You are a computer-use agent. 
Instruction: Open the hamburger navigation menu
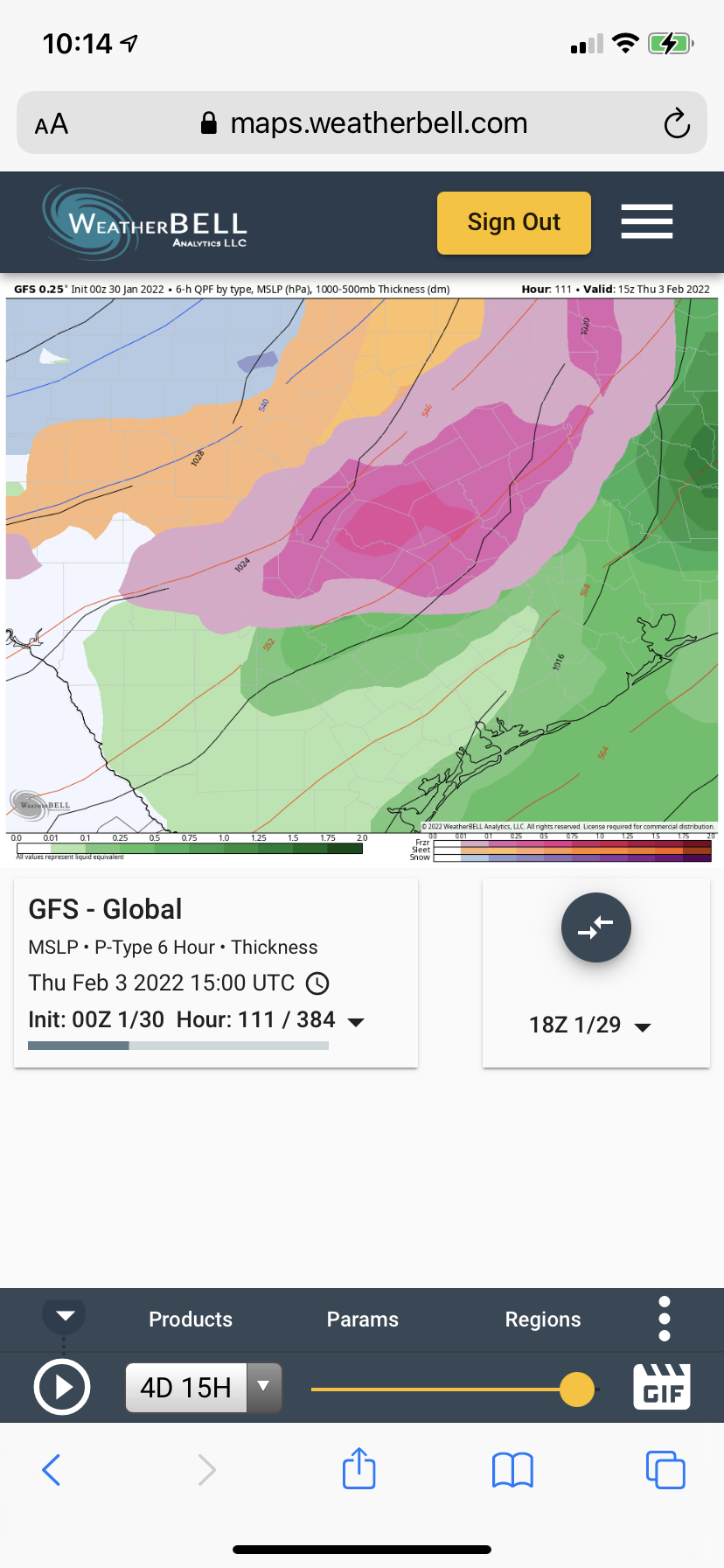[646, 221]
